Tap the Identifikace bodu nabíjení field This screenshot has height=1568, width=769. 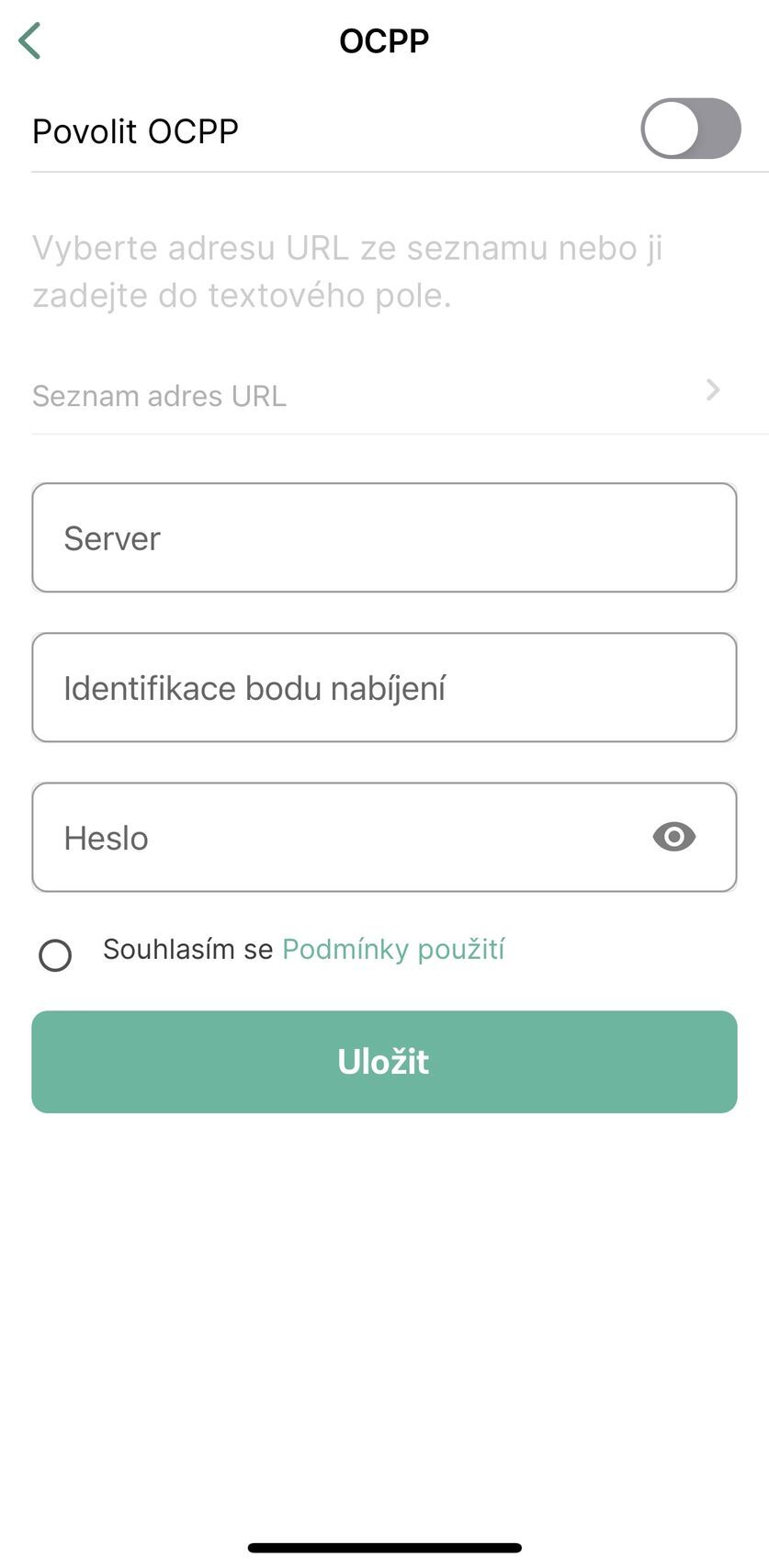click(384, 687)
